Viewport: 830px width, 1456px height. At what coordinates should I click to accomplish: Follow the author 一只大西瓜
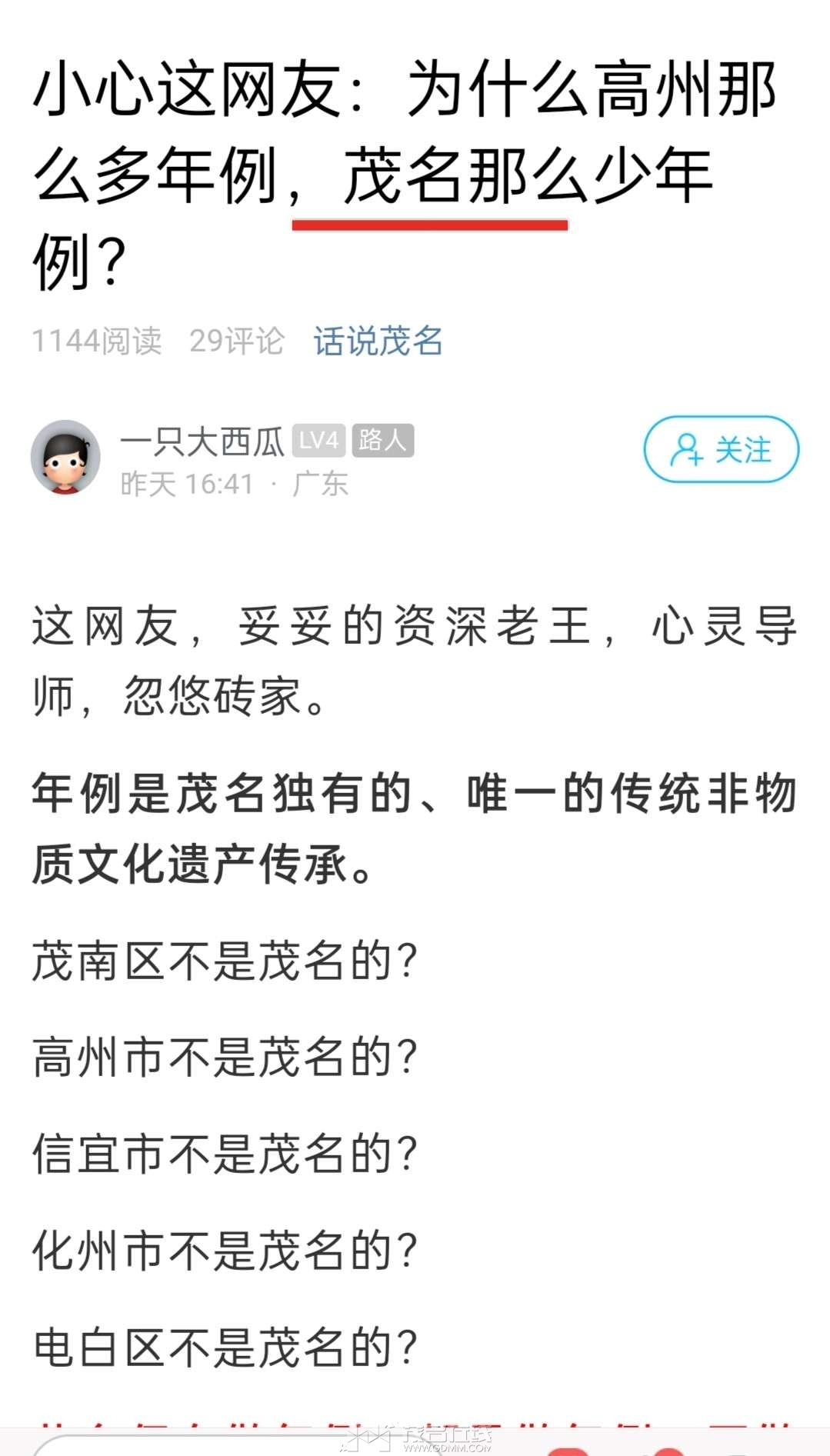(x=721, y=450)
